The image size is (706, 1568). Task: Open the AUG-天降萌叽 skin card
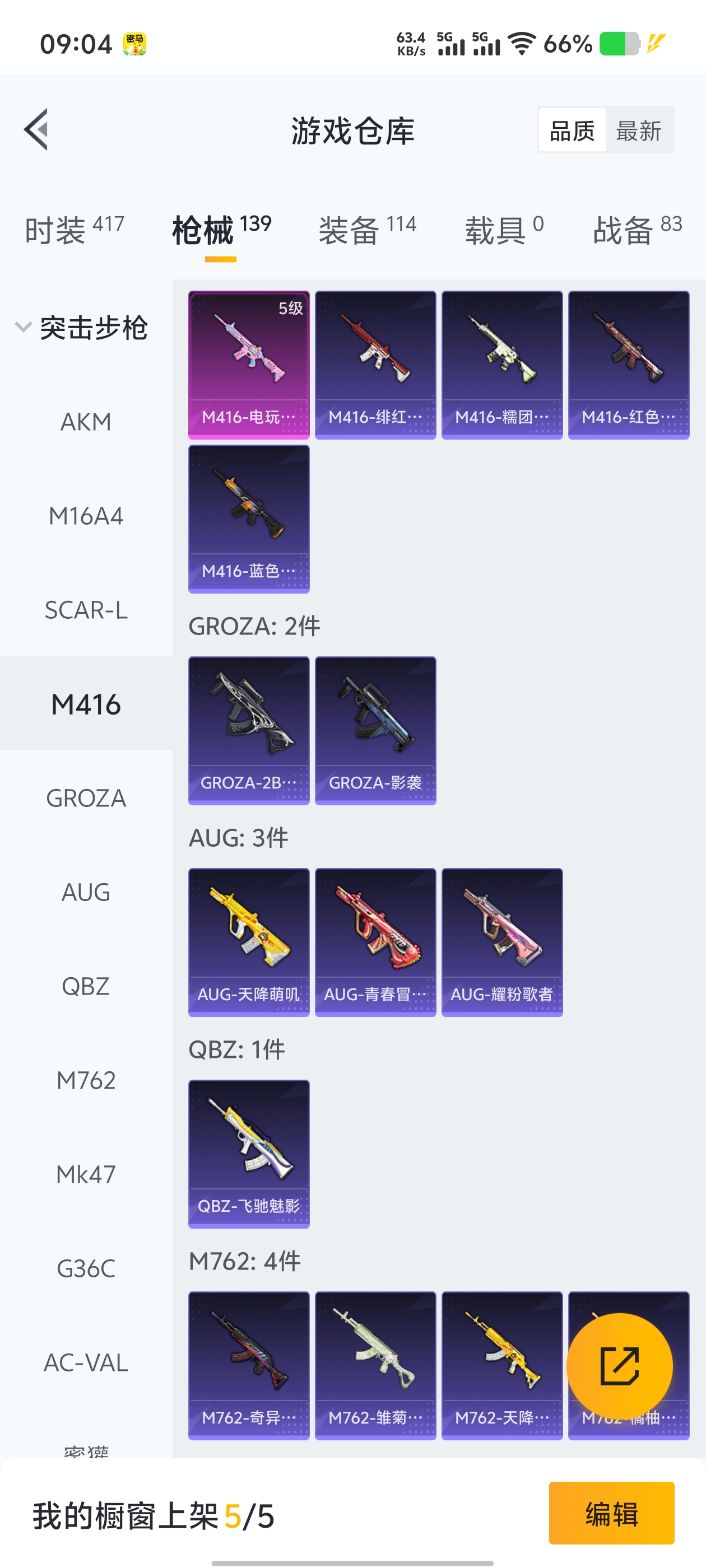point(249,942)
